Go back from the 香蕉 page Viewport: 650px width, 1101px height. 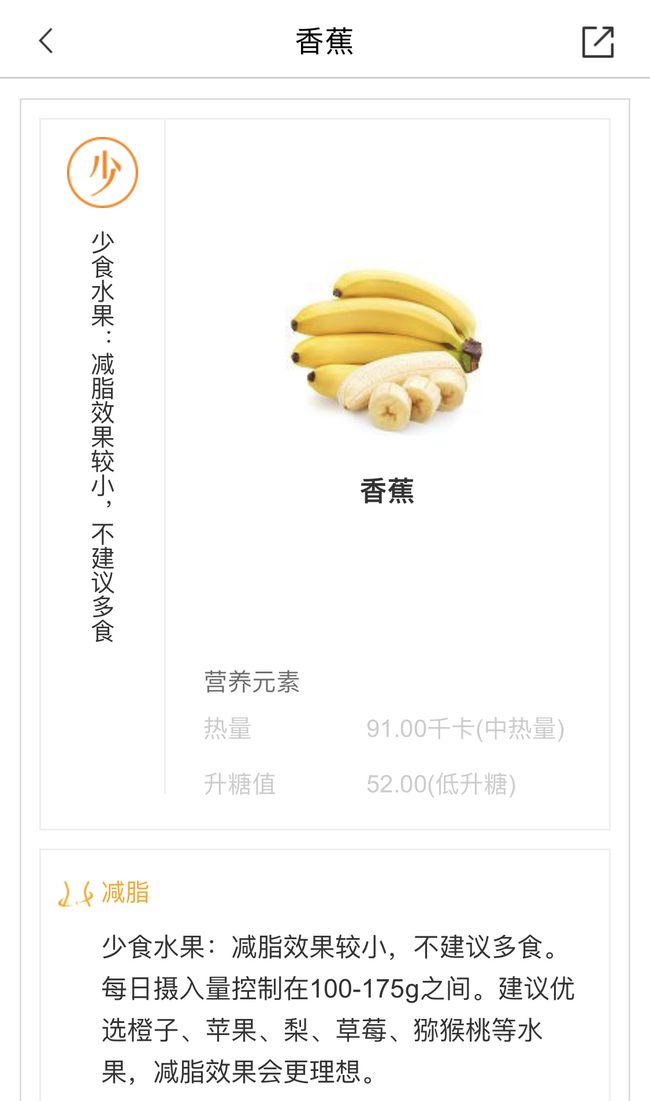pos(46,41)
